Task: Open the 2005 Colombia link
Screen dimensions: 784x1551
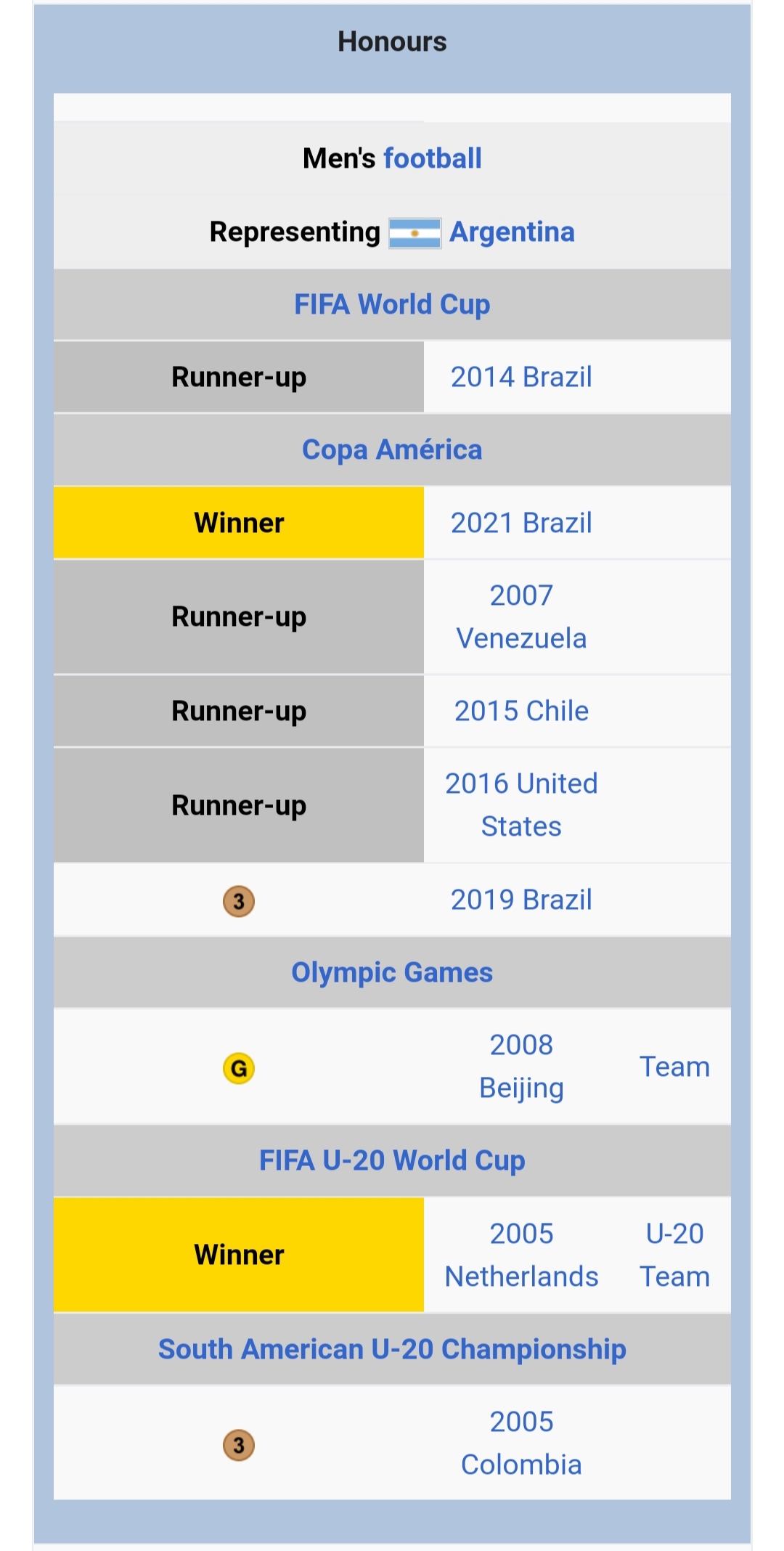Action: pos(521,1444)
